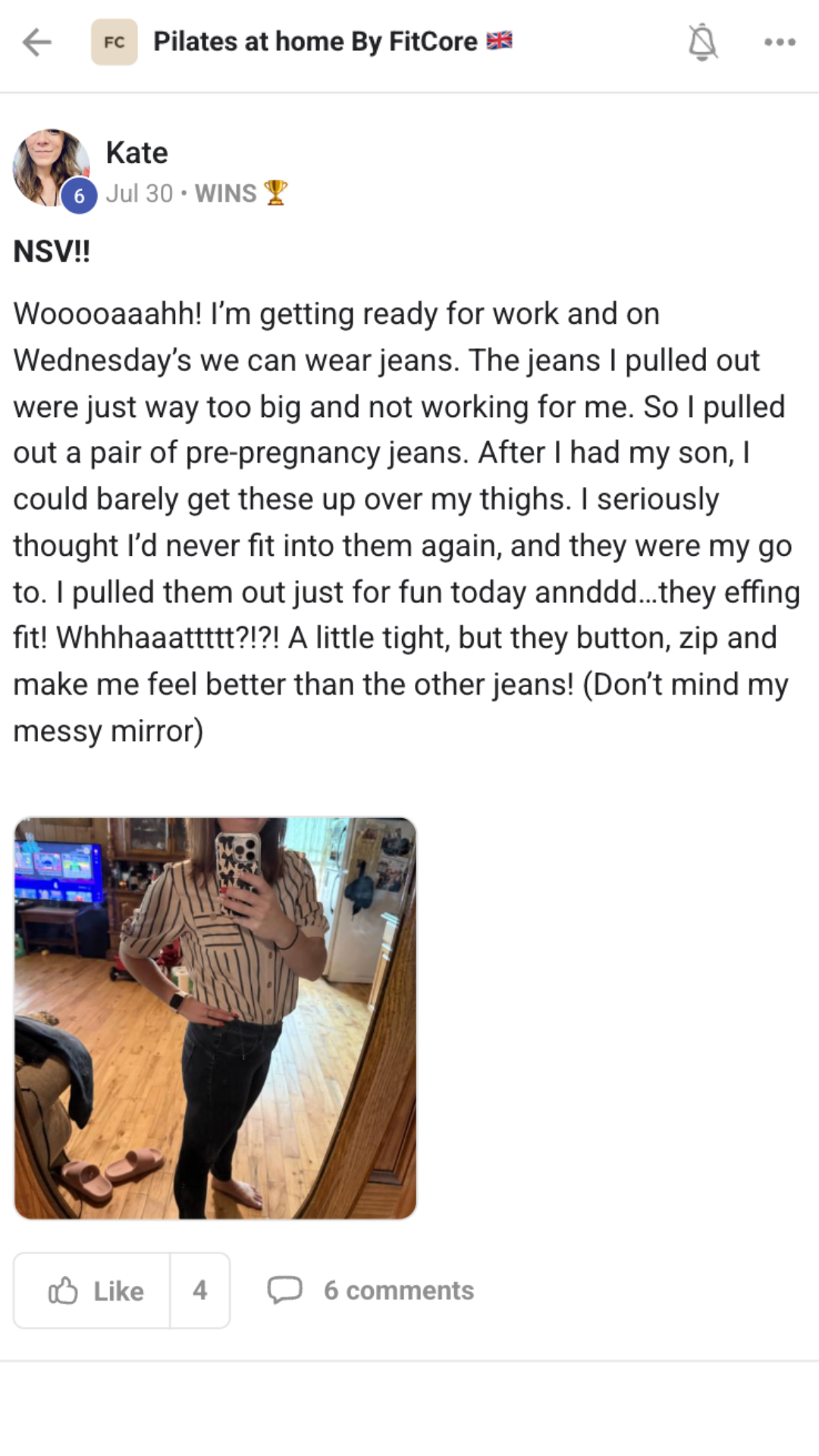
Task: Like Kate's NSV post
Action: [95, 1291]
